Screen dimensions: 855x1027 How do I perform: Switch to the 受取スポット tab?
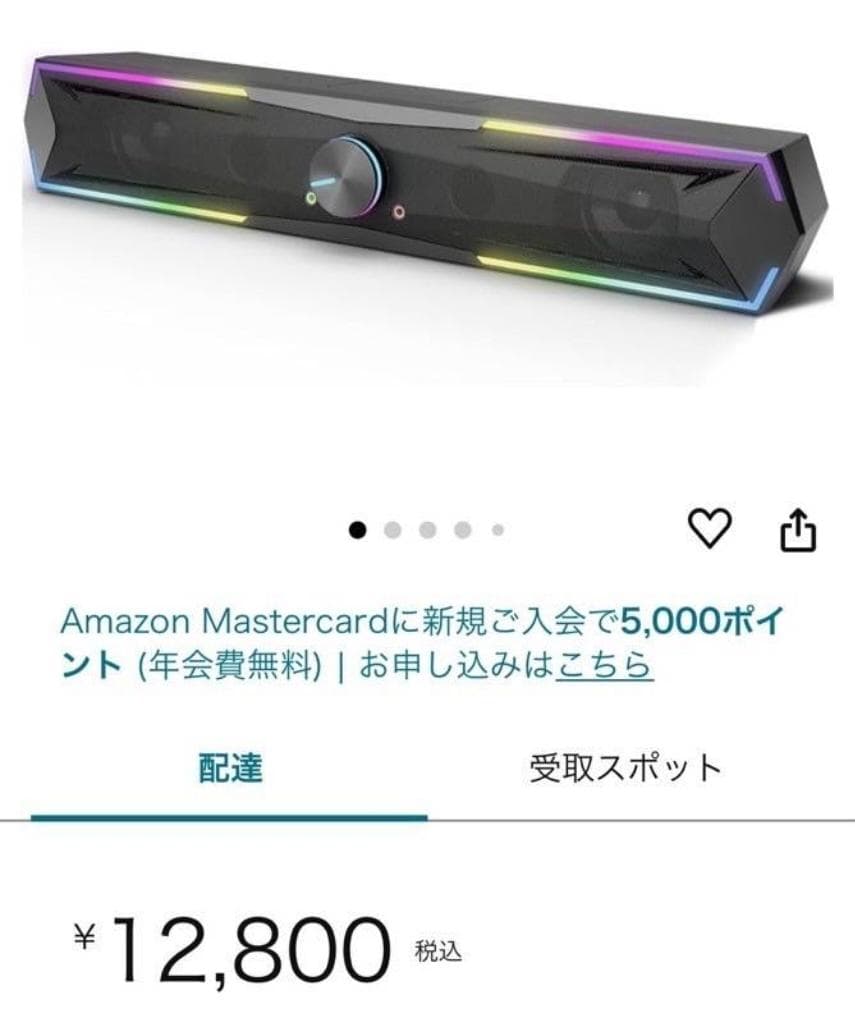(x=625, y=769)
